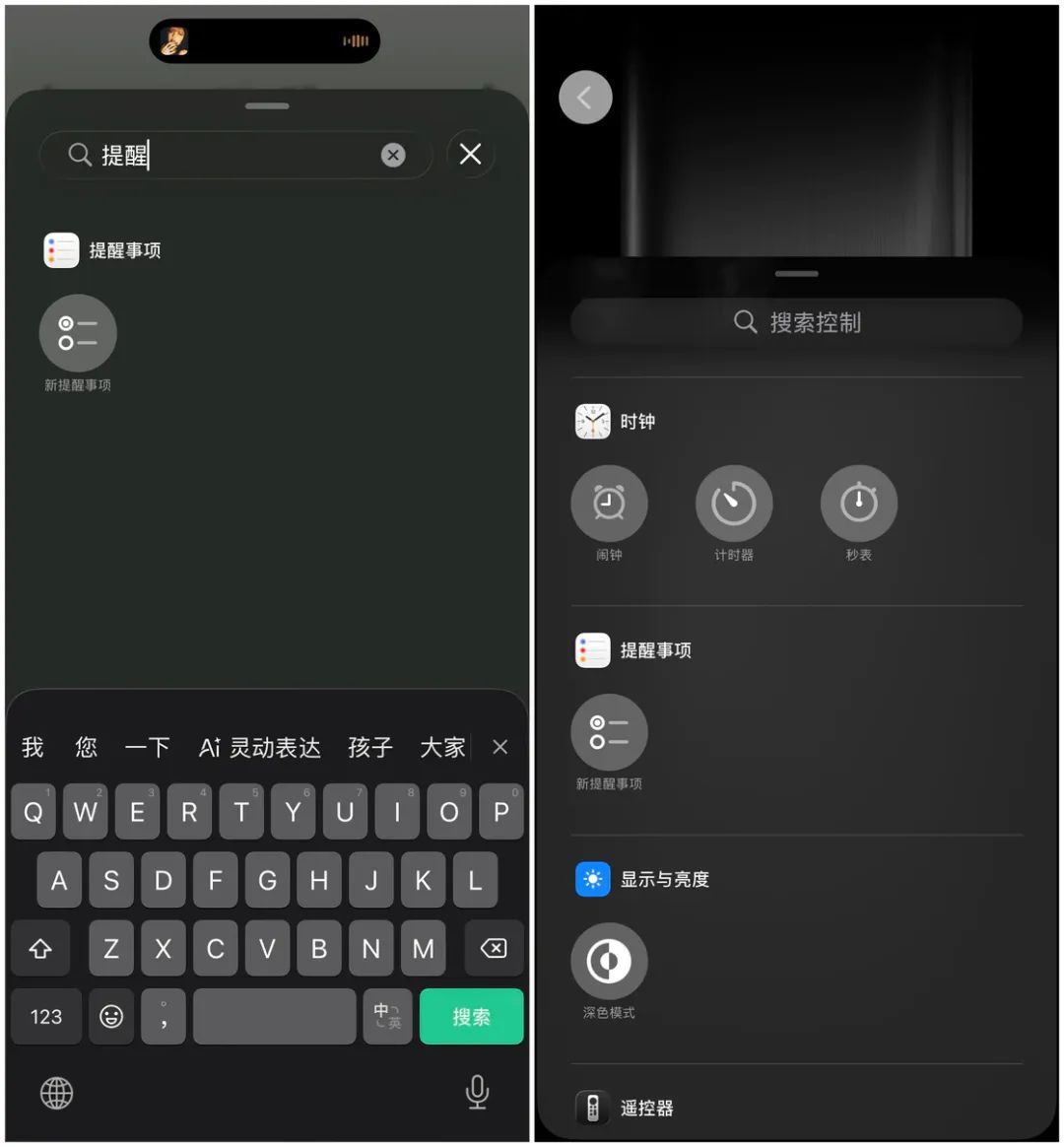Dismiss the keyboard suggestion bar
Image resolution: width=1064 pixels, height=1147 pixels.
(x=500, y=747)
